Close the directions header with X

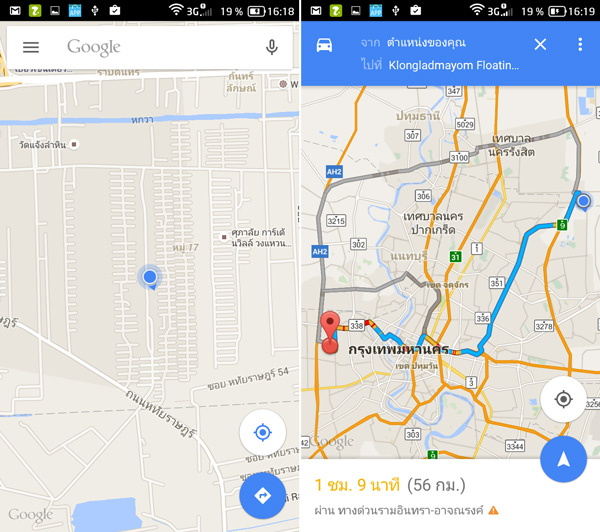[540, 45]
